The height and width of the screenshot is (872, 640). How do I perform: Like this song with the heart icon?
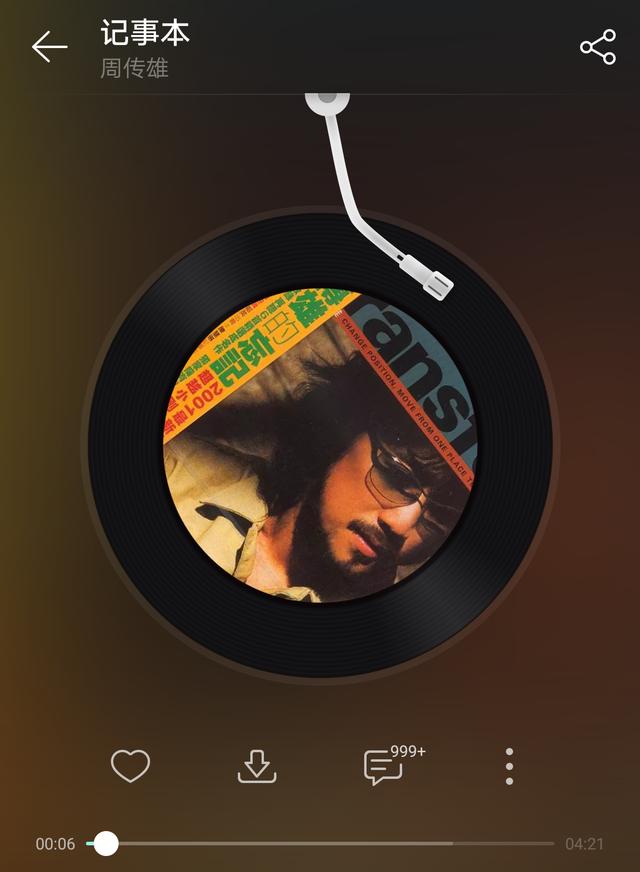click(x=130, y=767)
